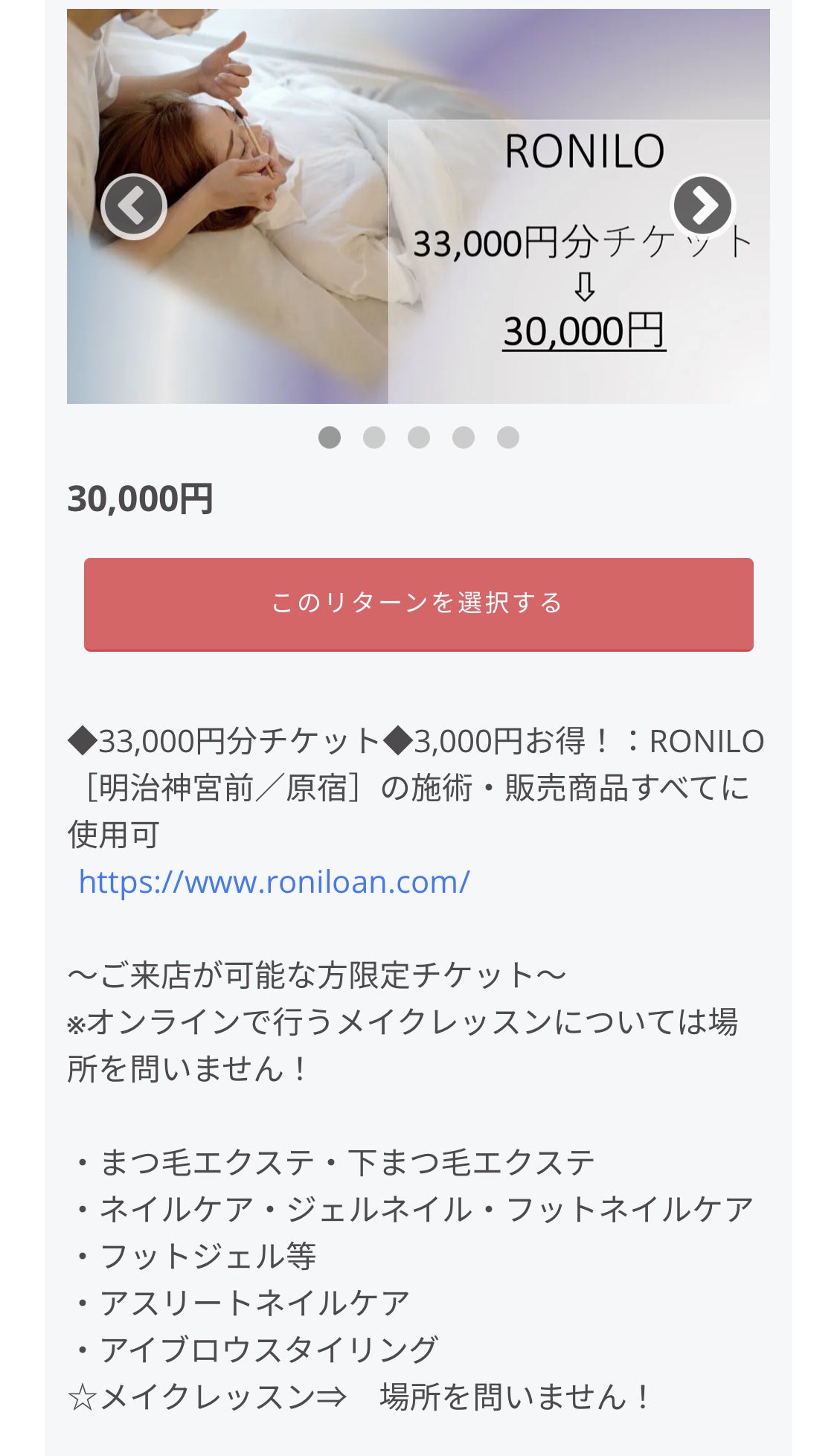This screenshot has width=837, height=1456.
Task: Jump to the second carousel dot
Action: click(374, 437)
